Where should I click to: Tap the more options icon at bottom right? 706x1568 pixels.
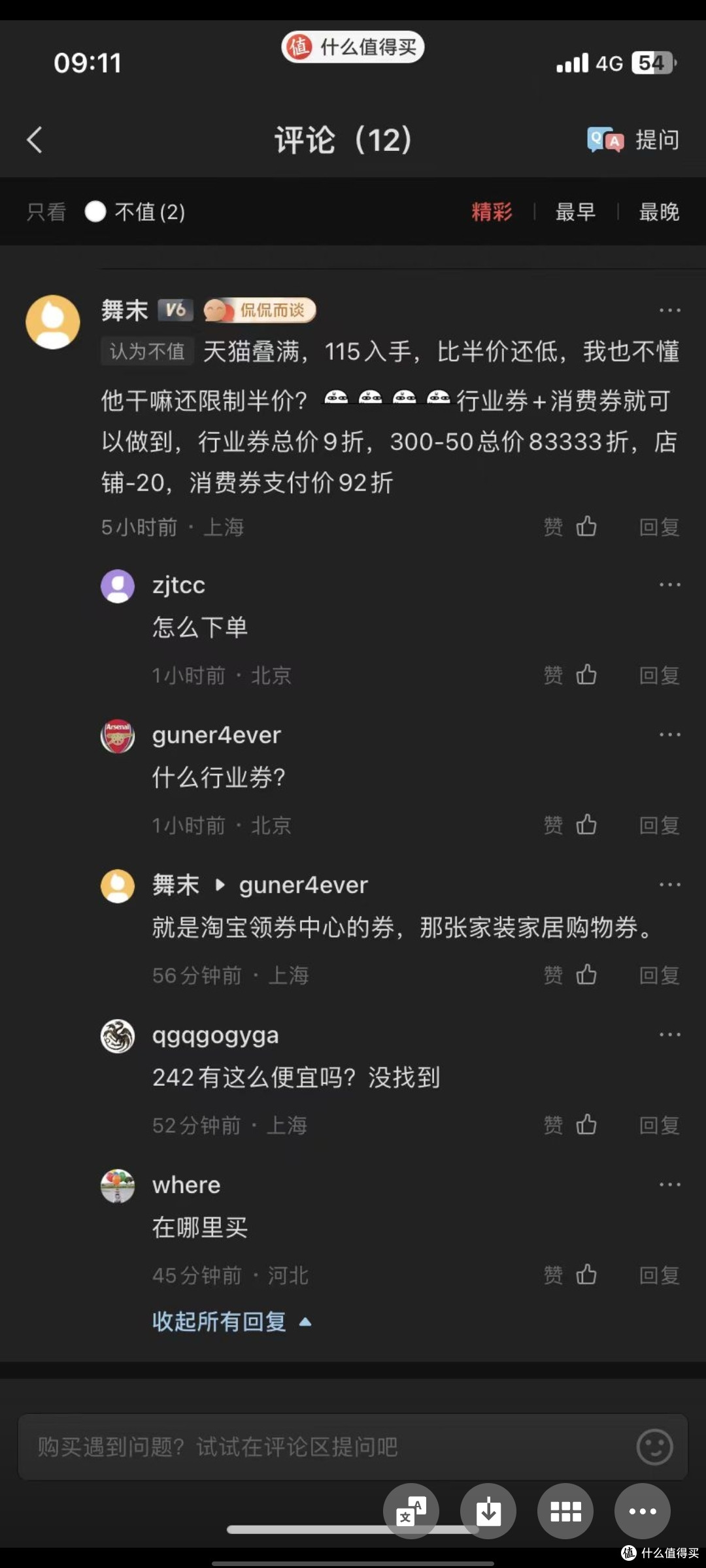pos(643,1511)
